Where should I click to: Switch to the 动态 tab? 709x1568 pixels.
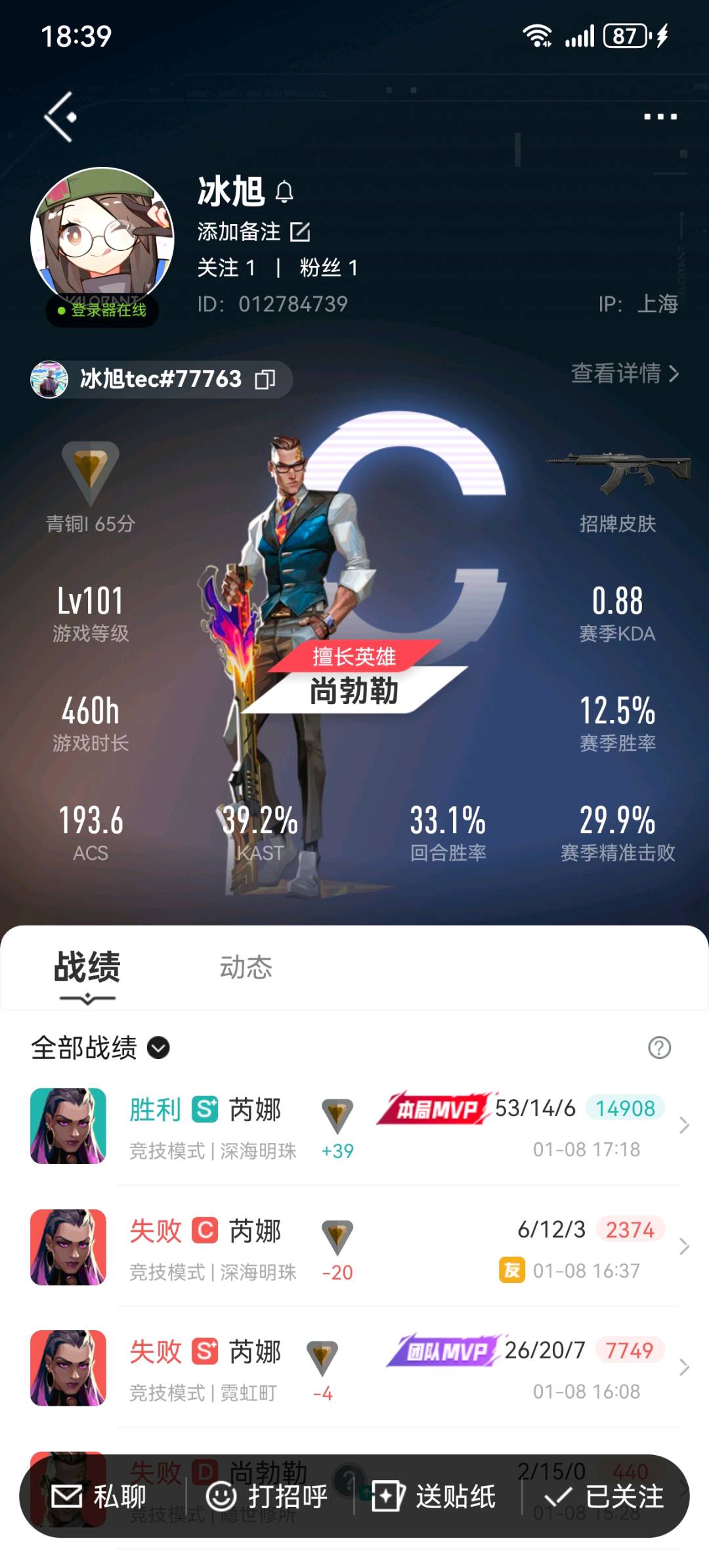(x=246, y=967)
